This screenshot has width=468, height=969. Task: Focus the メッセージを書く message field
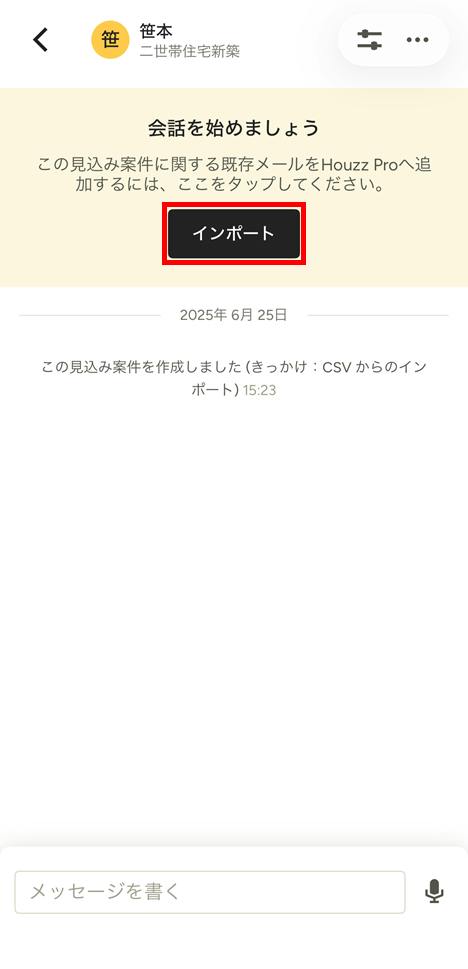pos(210,892)
